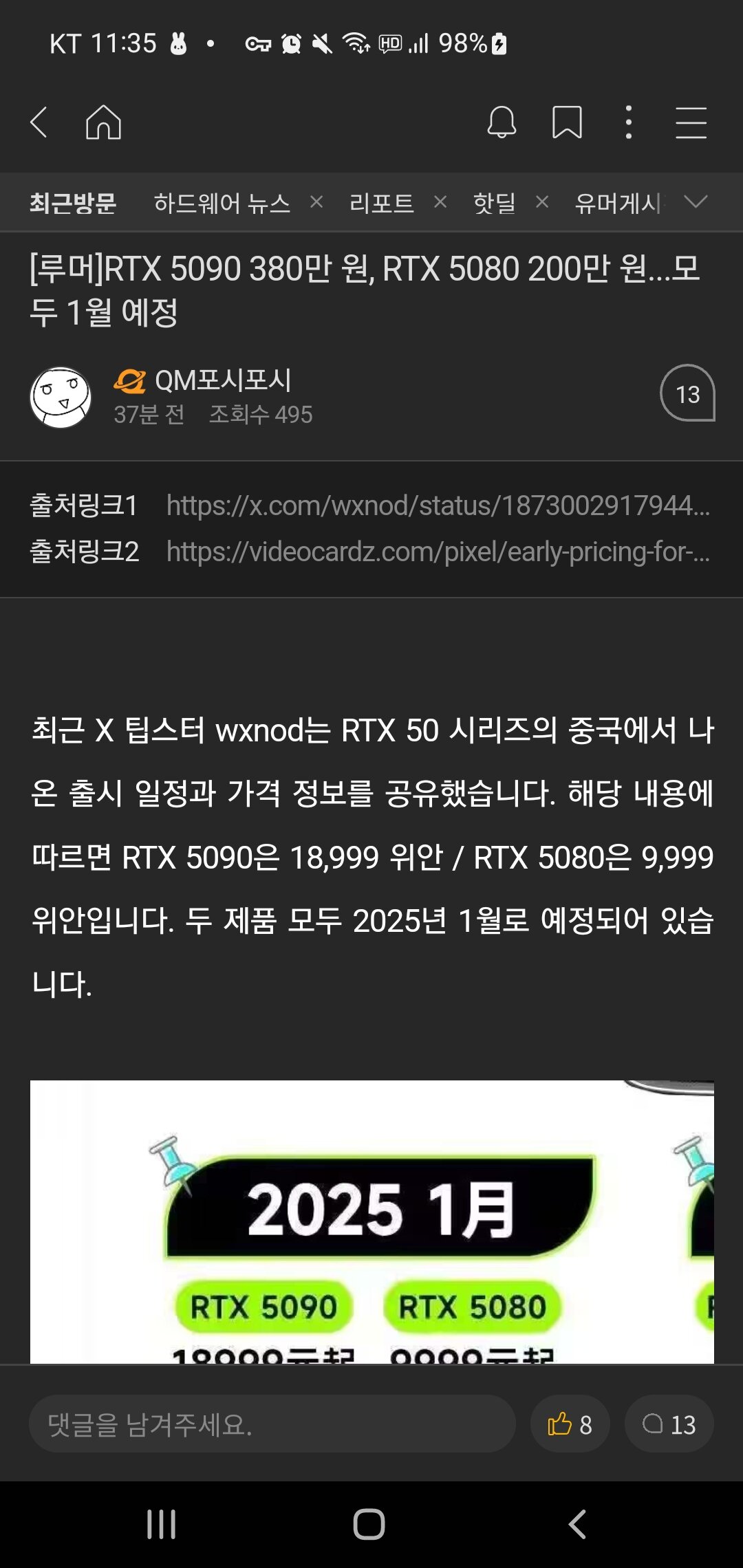This screenshot has height=1568, width=743.
Task: Open the site home page icon
Action: coord(103,123)
